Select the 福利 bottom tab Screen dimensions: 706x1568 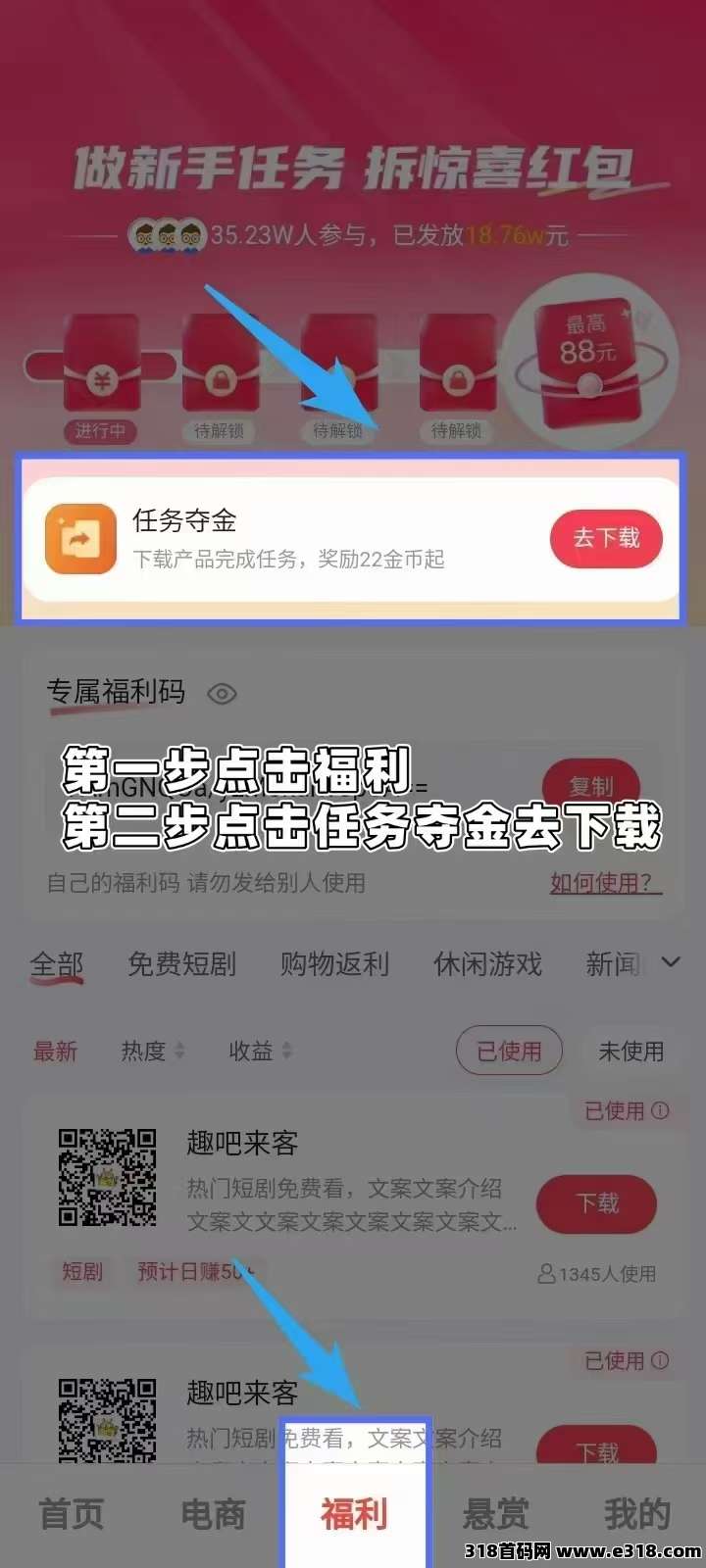(x=354, y=1514)
